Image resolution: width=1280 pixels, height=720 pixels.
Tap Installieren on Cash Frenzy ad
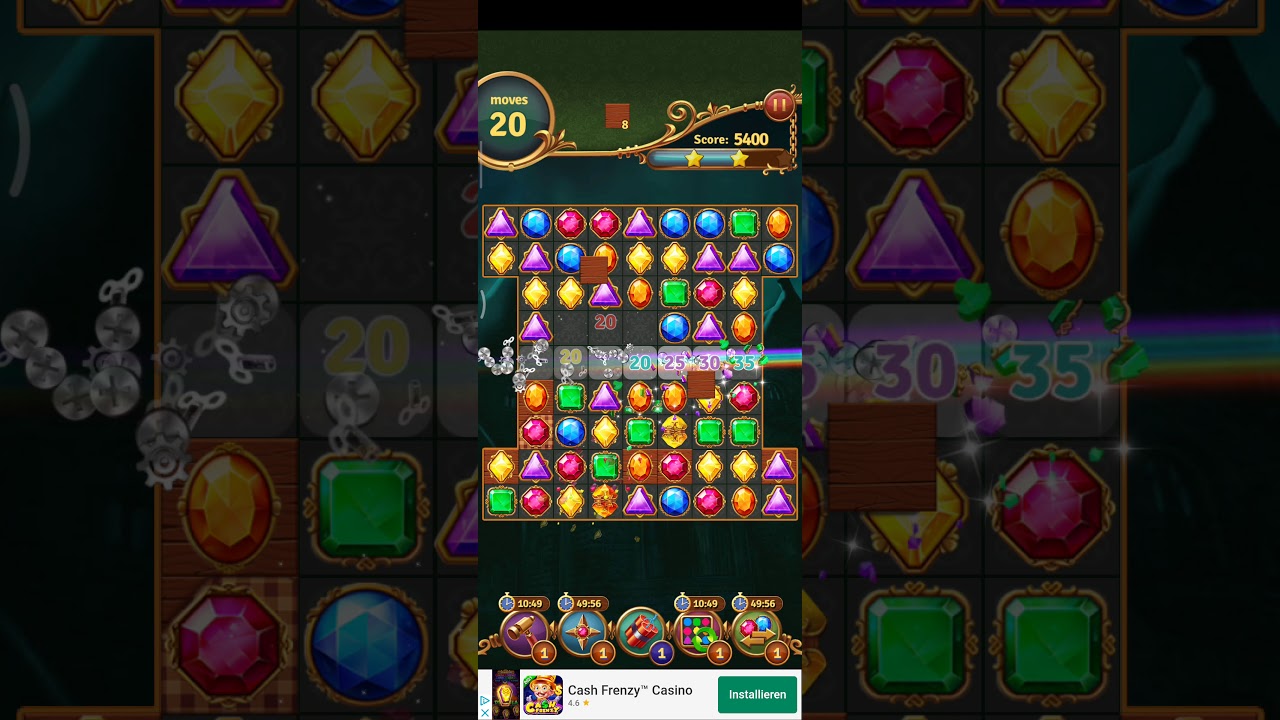pos(757,695)
